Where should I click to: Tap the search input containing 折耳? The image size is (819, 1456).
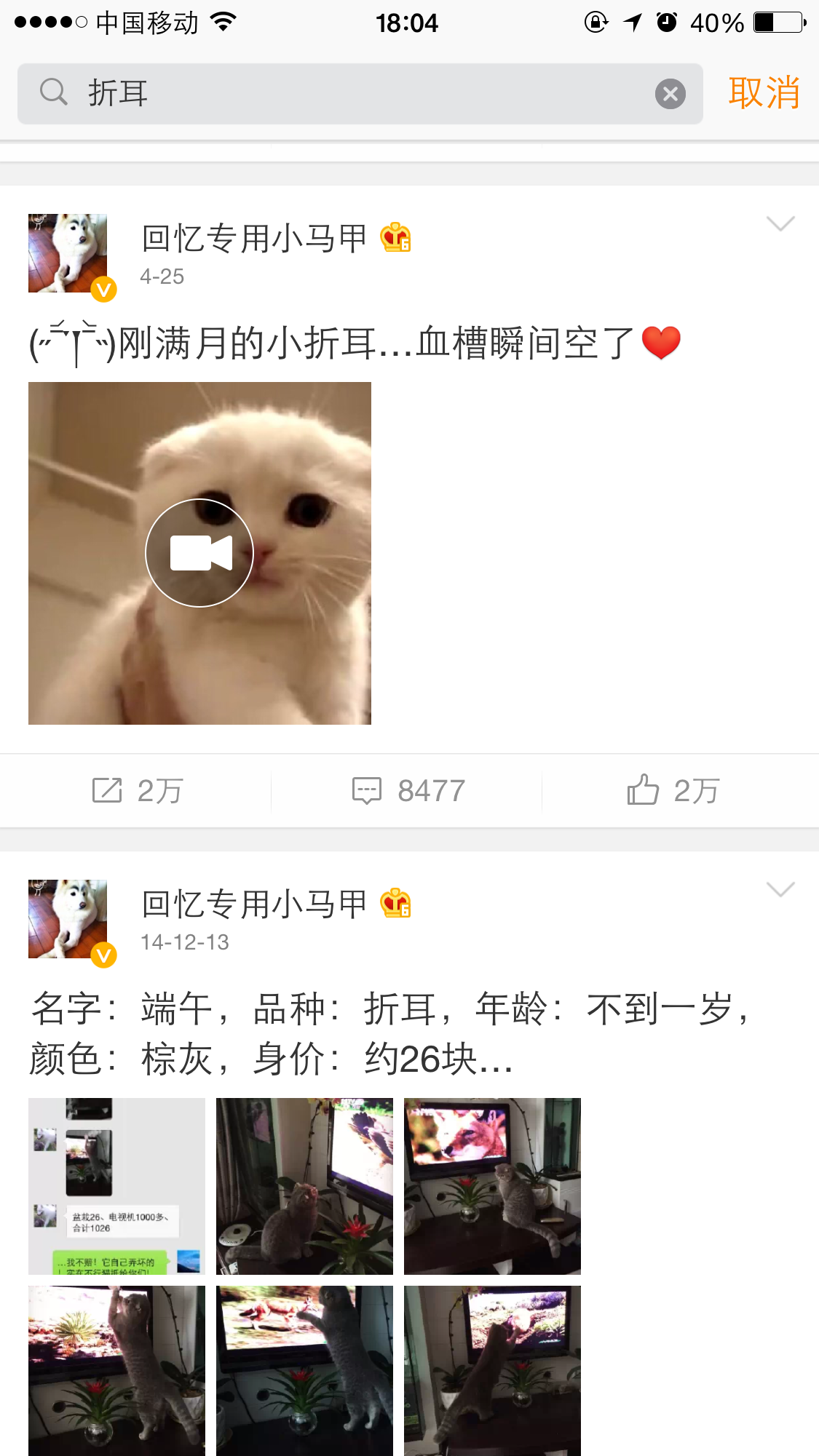coord(291,93)
